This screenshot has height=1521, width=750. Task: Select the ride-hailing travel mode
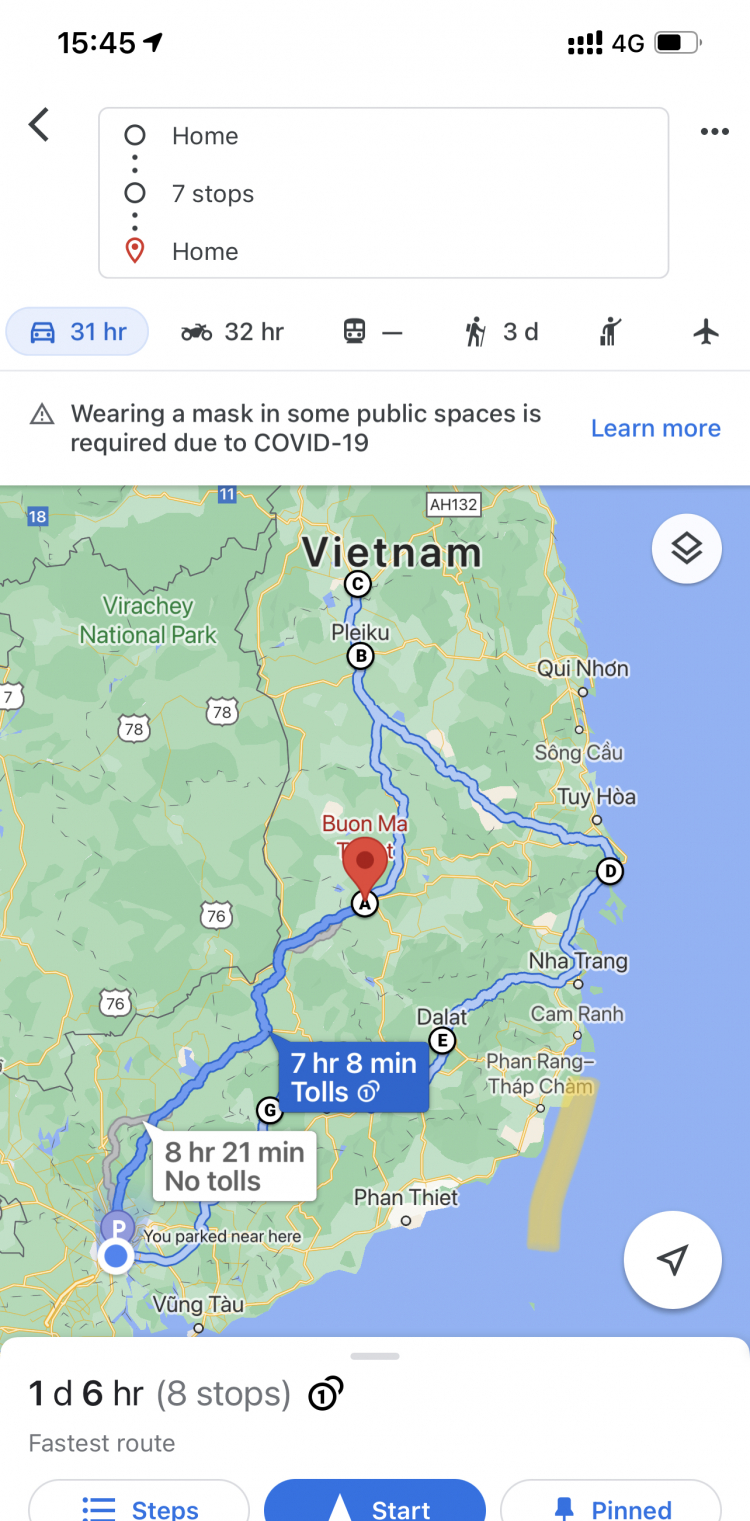(x=609, y=332)
